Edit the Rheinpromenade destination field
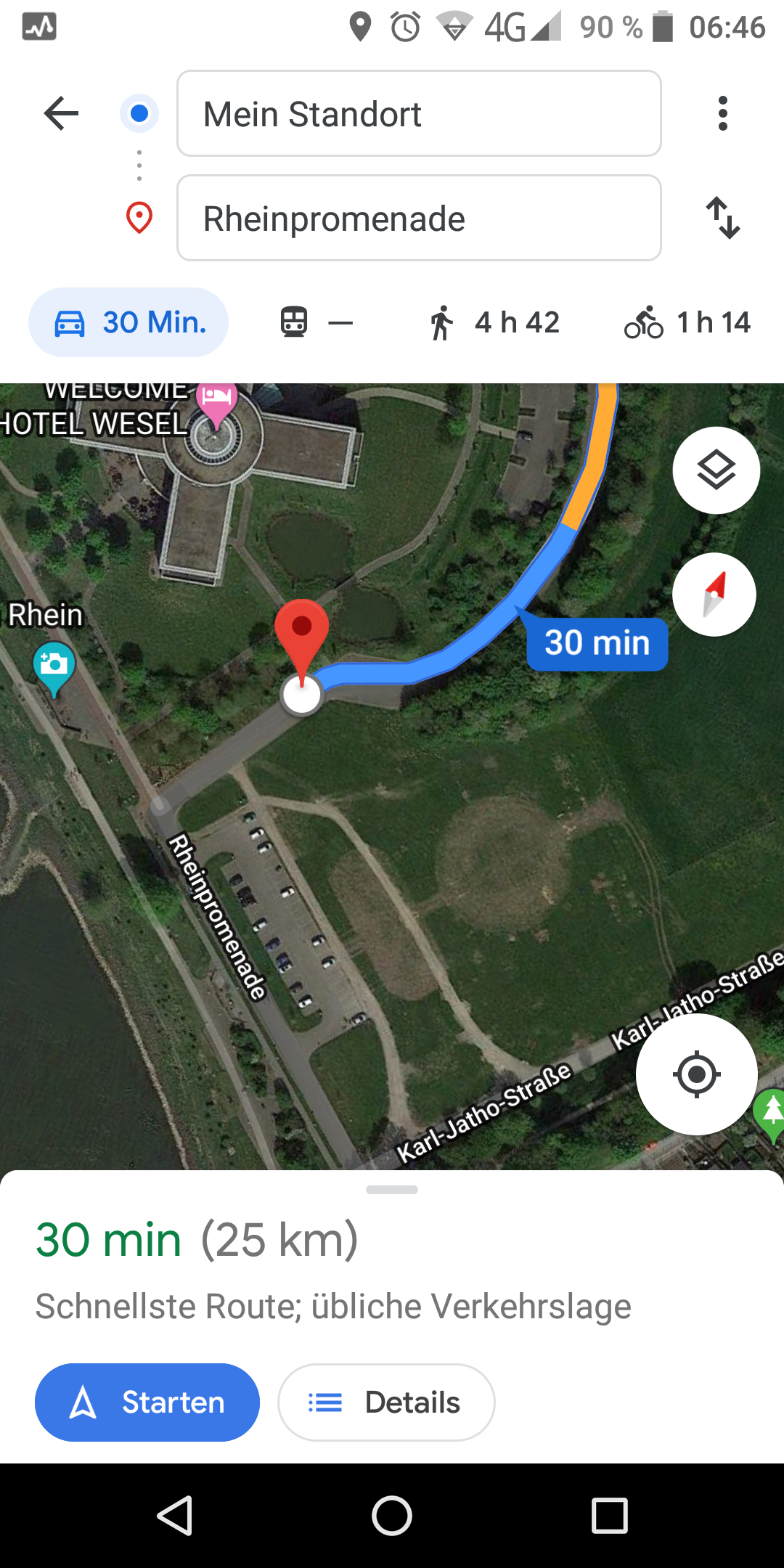 [419, 218]
